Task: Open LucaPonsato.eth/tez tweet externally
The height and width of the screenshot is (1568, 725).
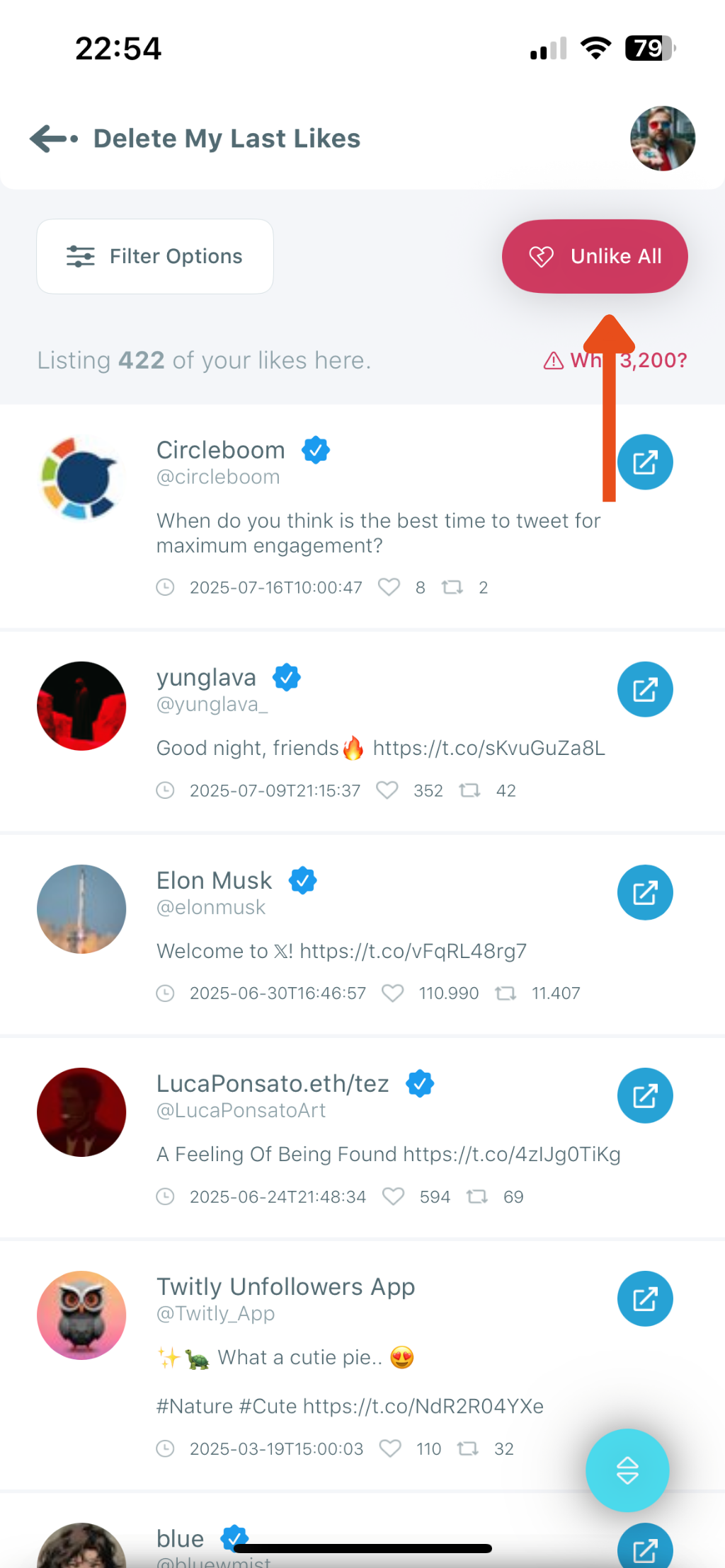Action: pyautogui.click(x=645, y=1095)
